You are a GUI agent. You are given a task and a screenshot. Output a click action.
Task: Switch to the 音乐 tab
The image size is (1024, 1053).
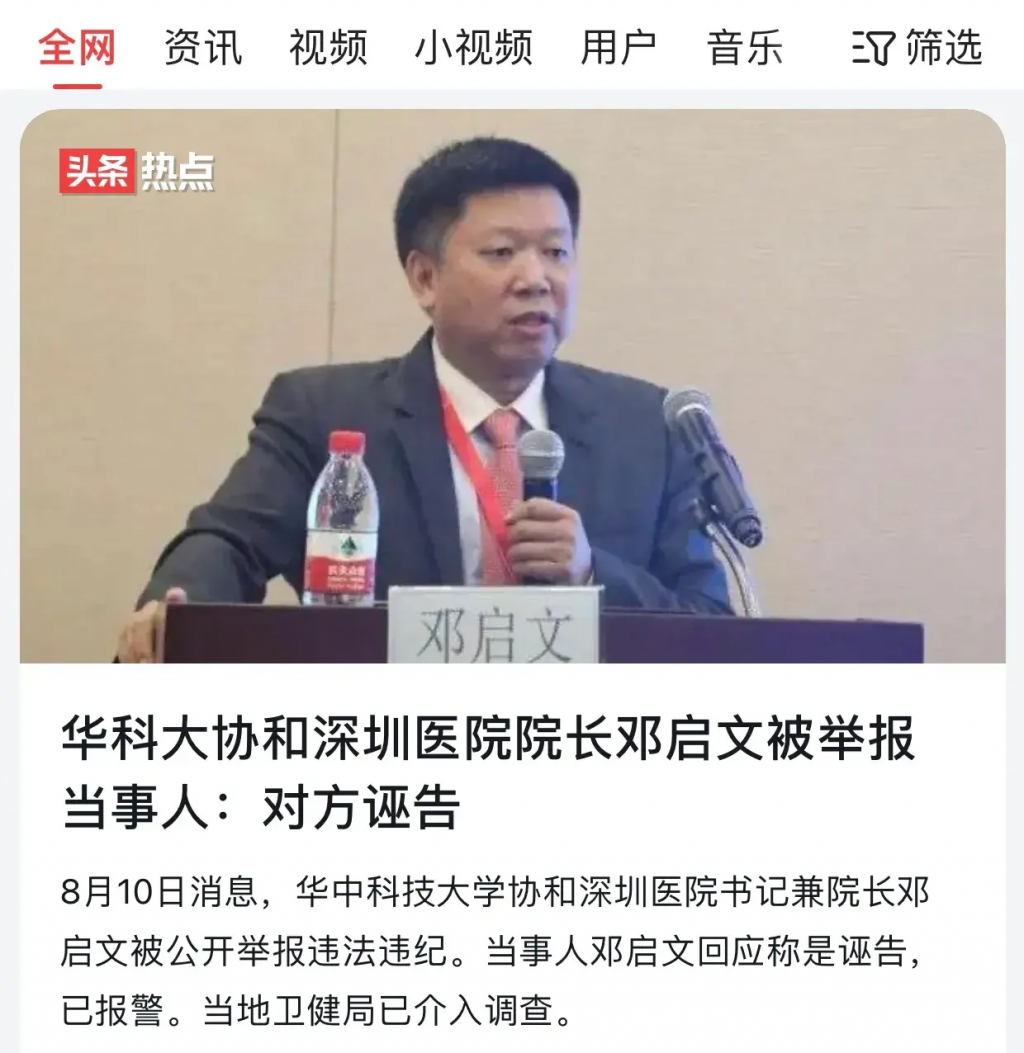[744, 48]
